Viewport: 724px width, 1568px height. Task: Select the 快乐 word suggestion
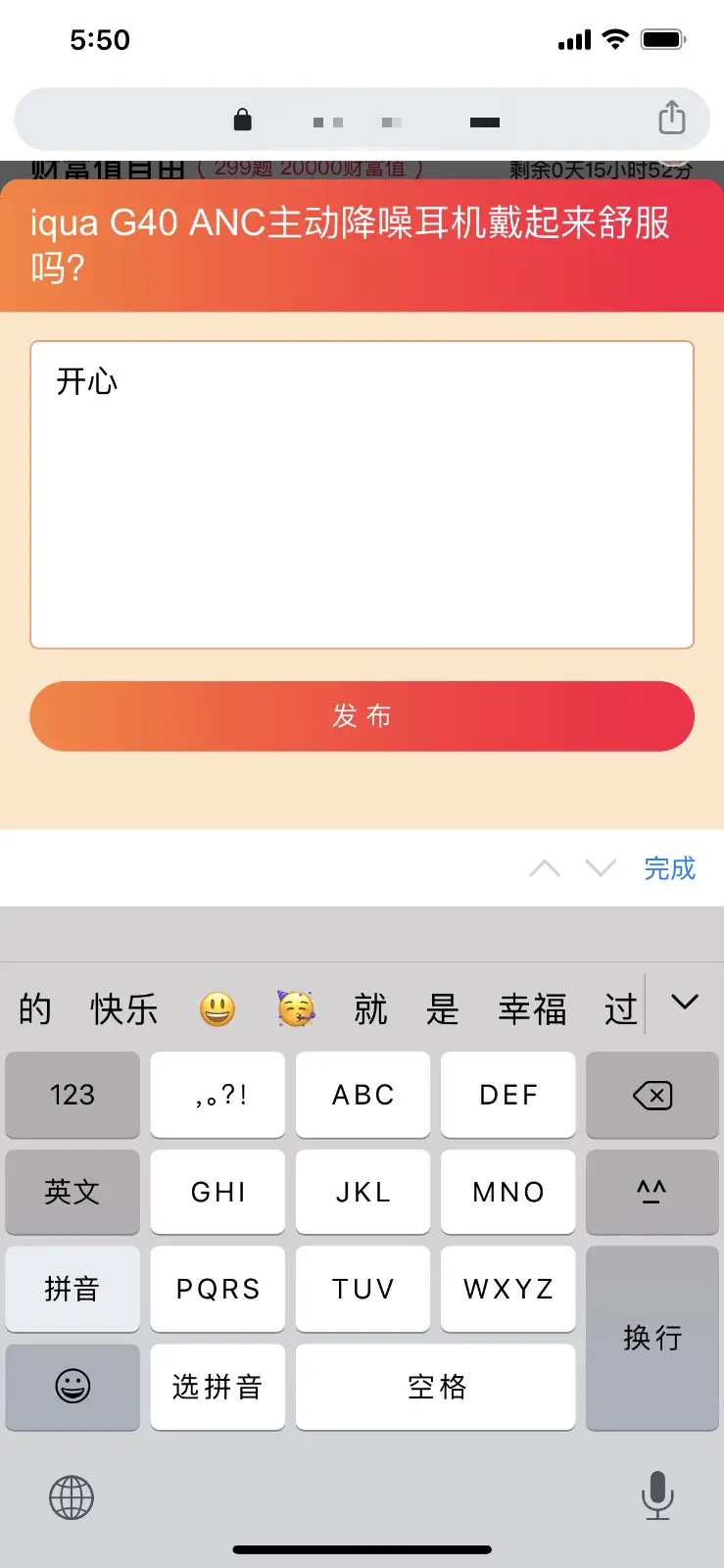tap(123, 1008)
